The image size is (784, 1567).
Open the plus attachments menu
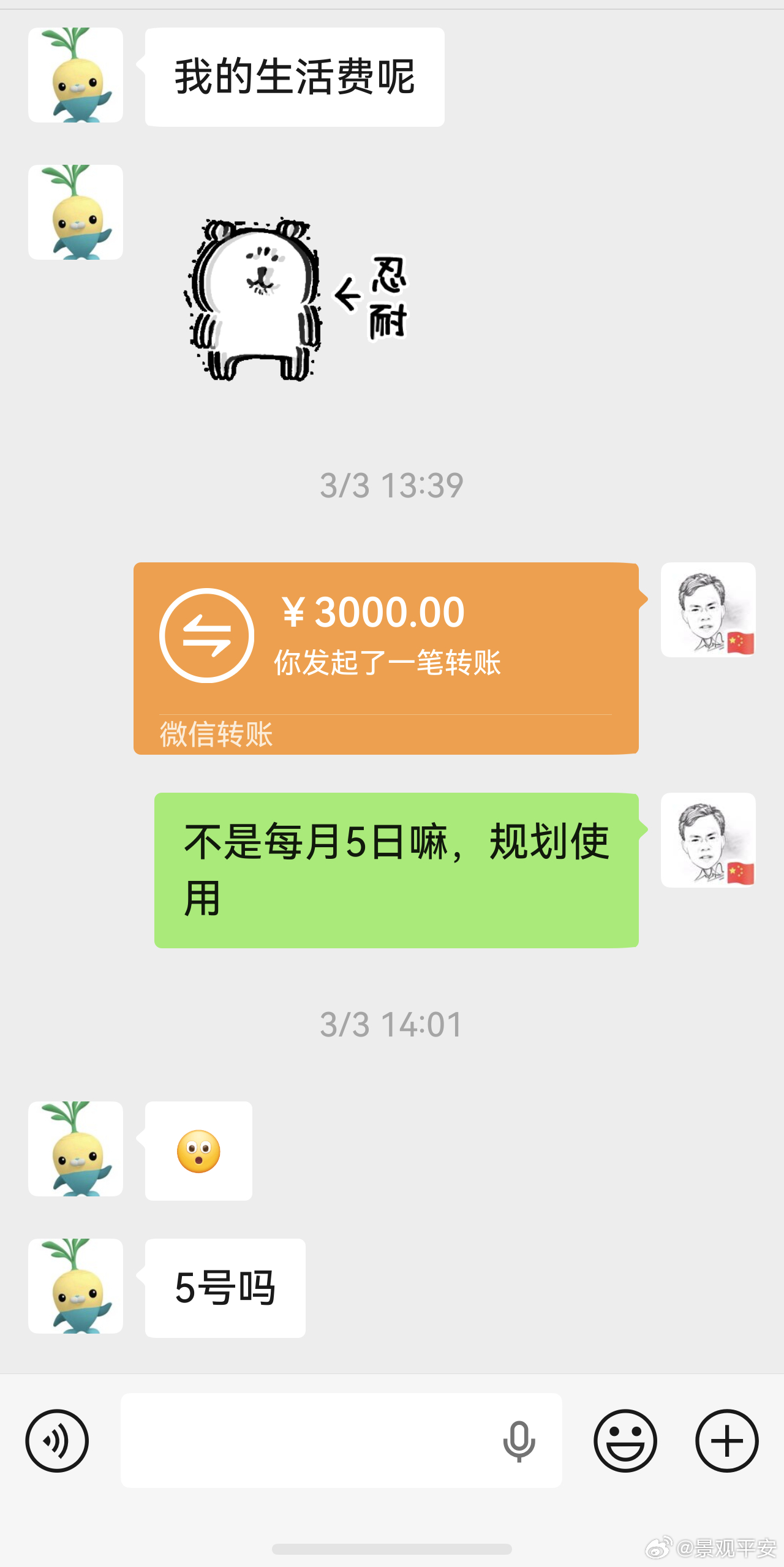(727, 1440)
